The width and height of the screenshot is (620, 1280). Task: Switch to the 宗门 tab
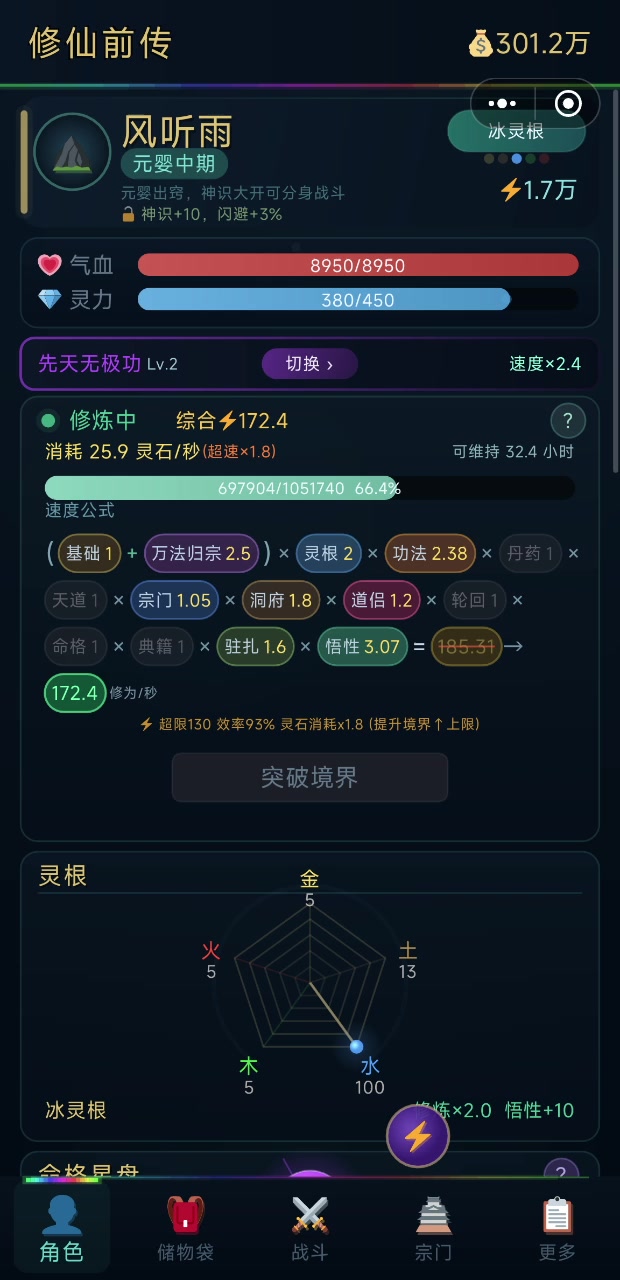click(x=433, y=1228)
